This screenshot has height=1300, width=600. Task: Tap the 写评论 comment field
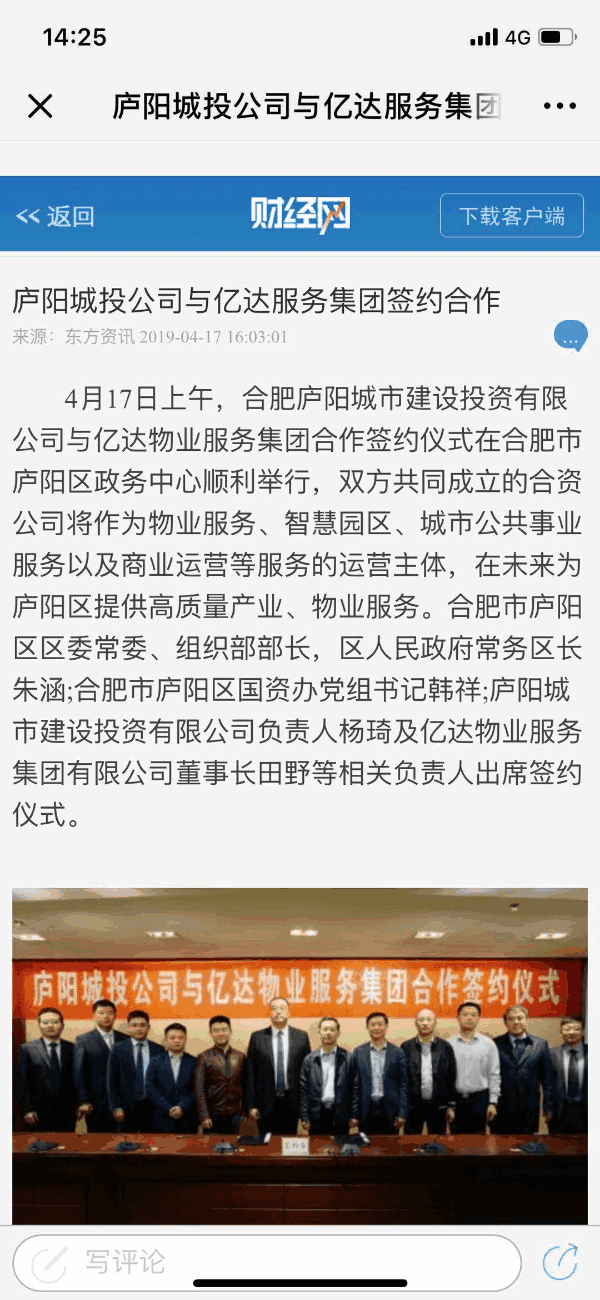click(266, 1262)
